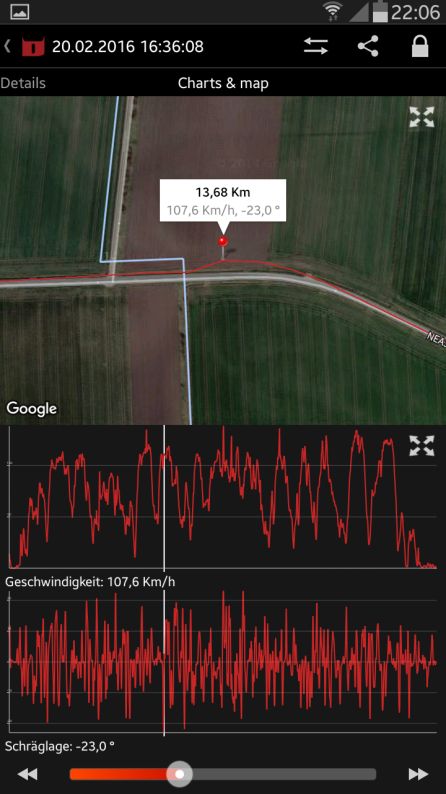Expand the map to fullscreen

pos(422,117)
